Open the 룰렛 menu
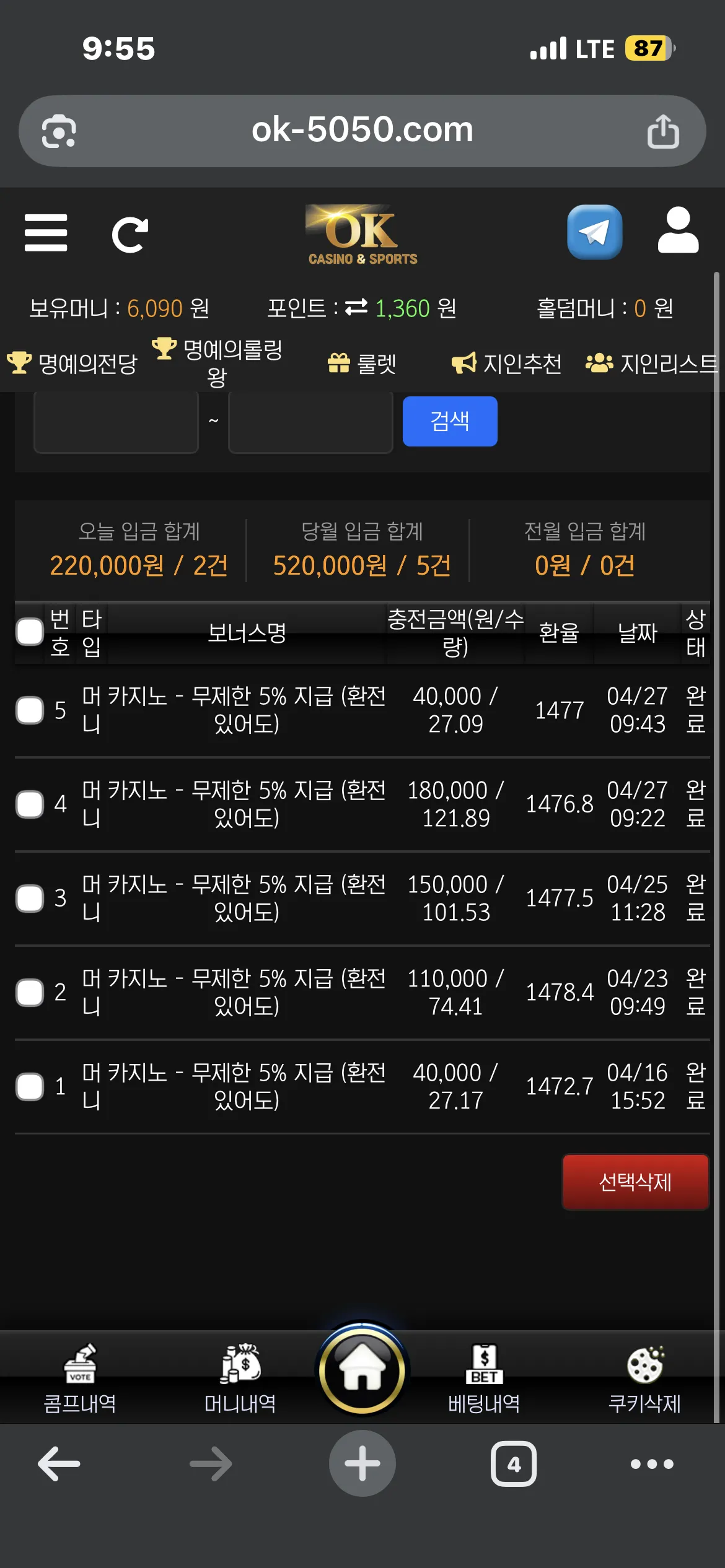Screen dimensions: 725x1568 tap(362, 364)
